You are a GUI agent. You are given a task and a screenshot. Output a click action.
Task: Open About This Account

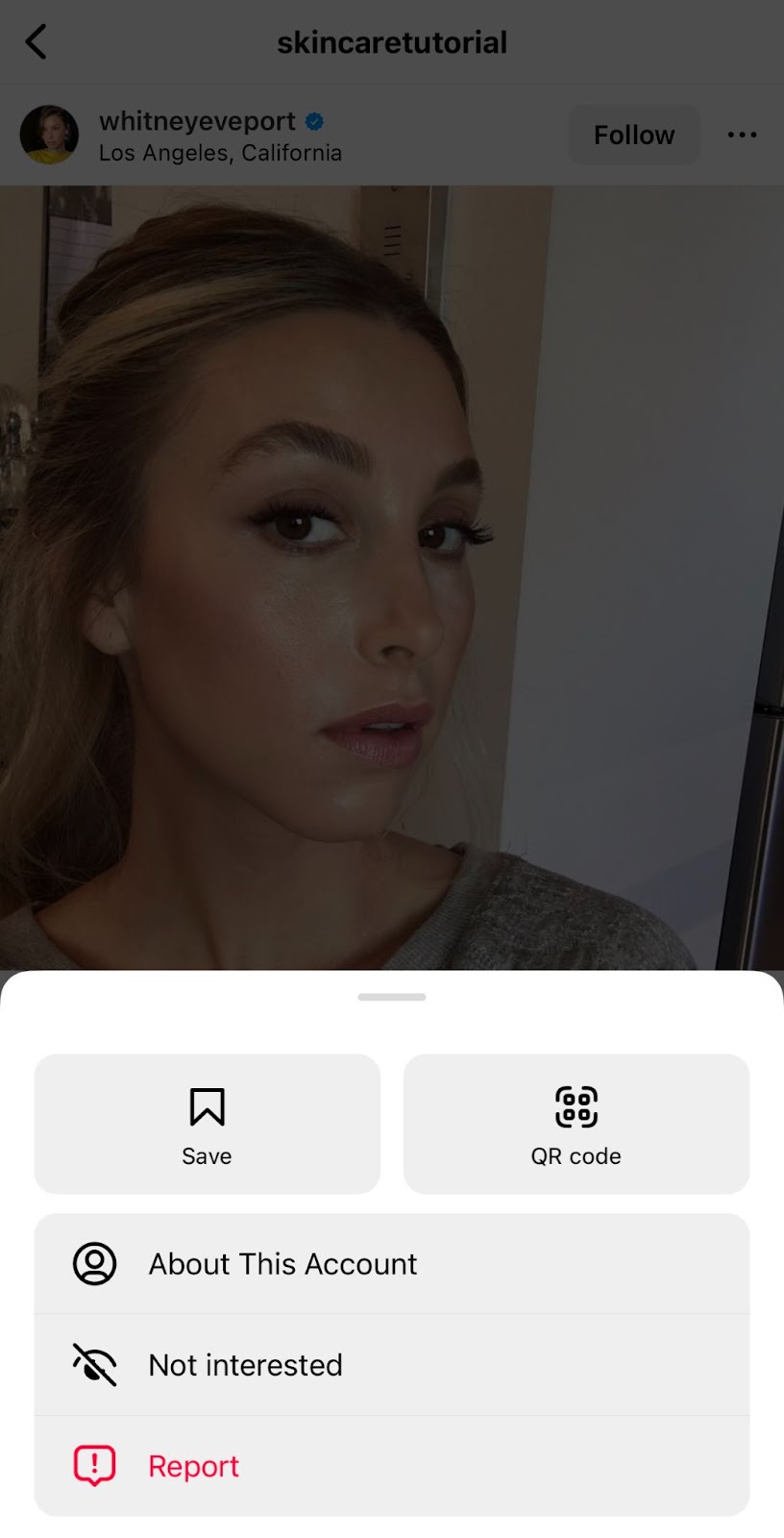[391, 1263]
